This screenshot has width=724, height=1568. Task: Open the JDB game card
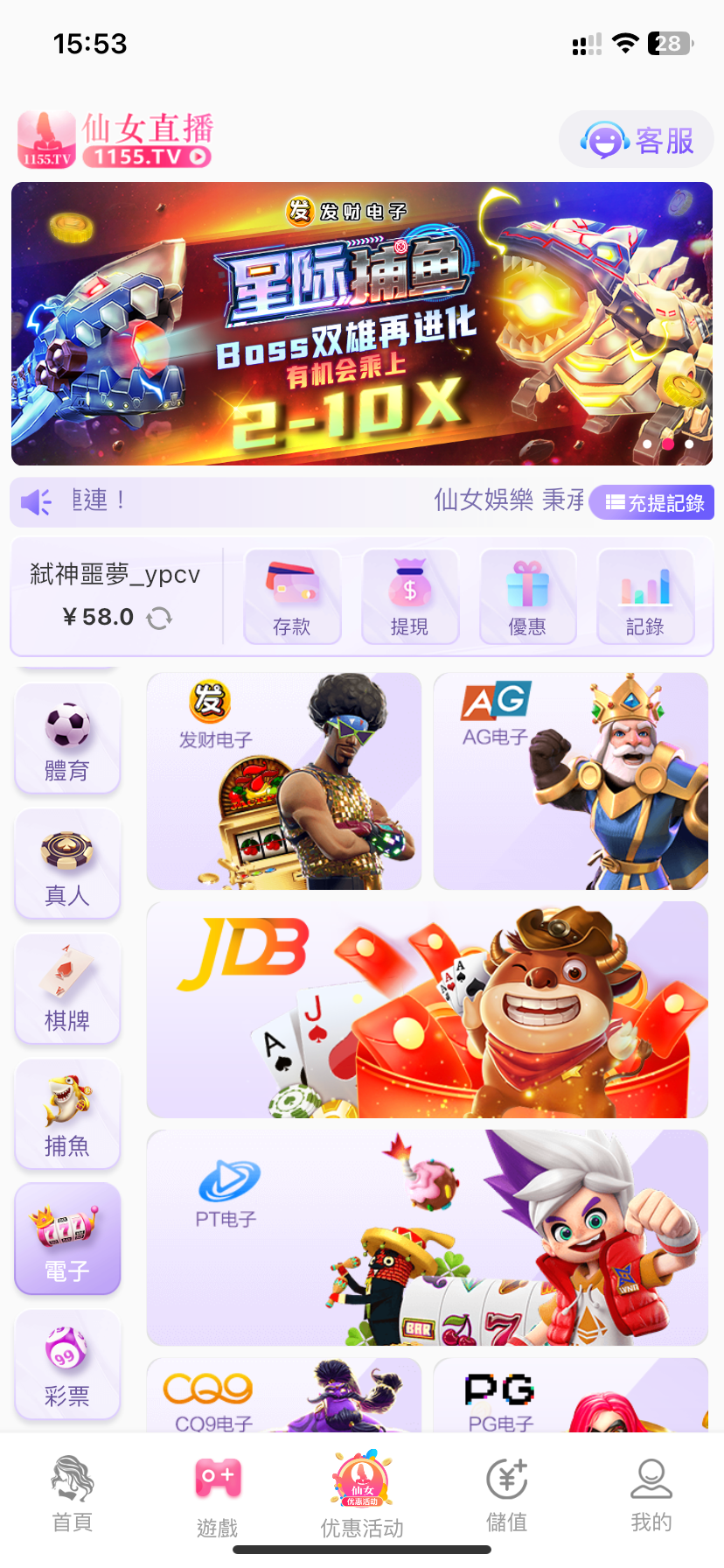427,1010
